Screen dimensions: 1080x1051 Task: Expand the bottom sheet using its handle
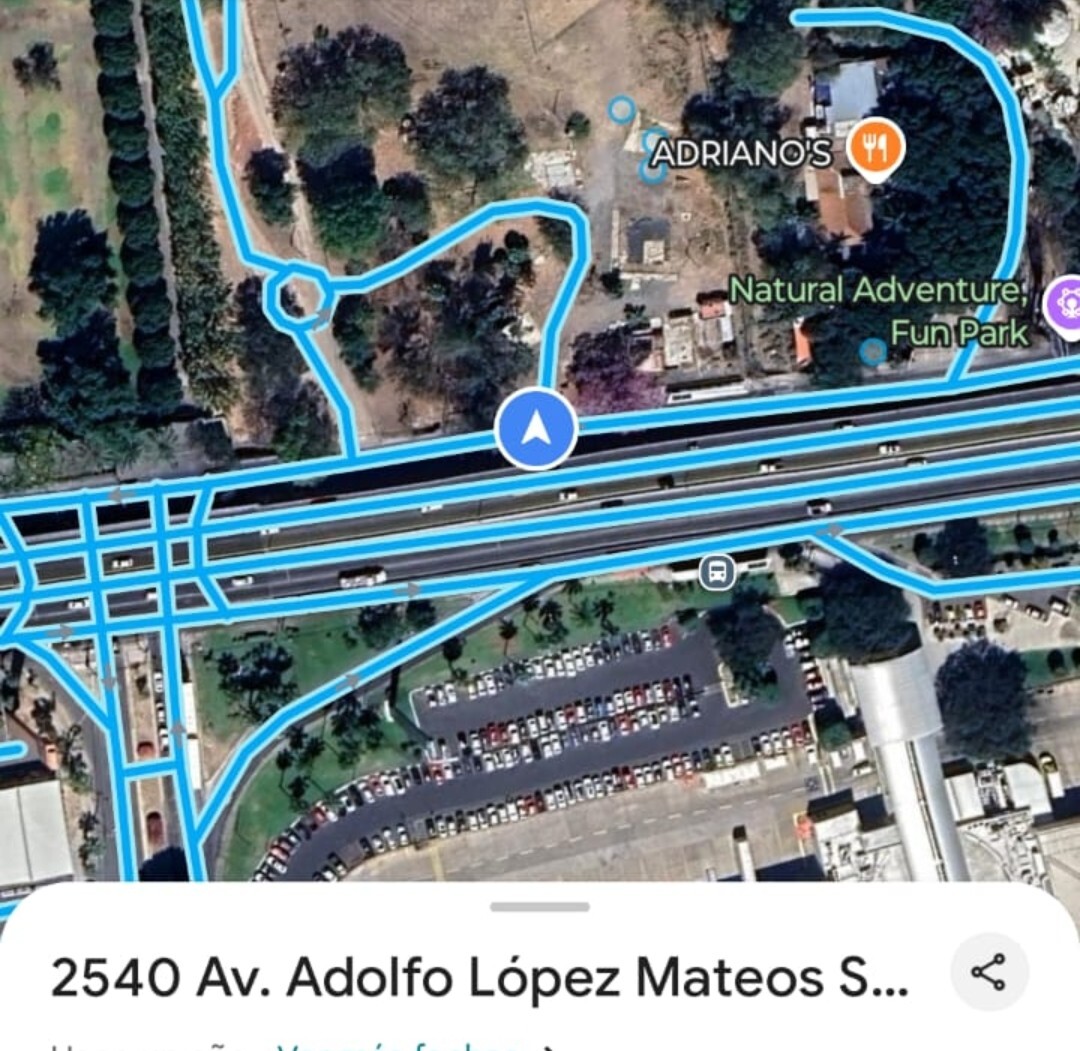pos(540,907)
